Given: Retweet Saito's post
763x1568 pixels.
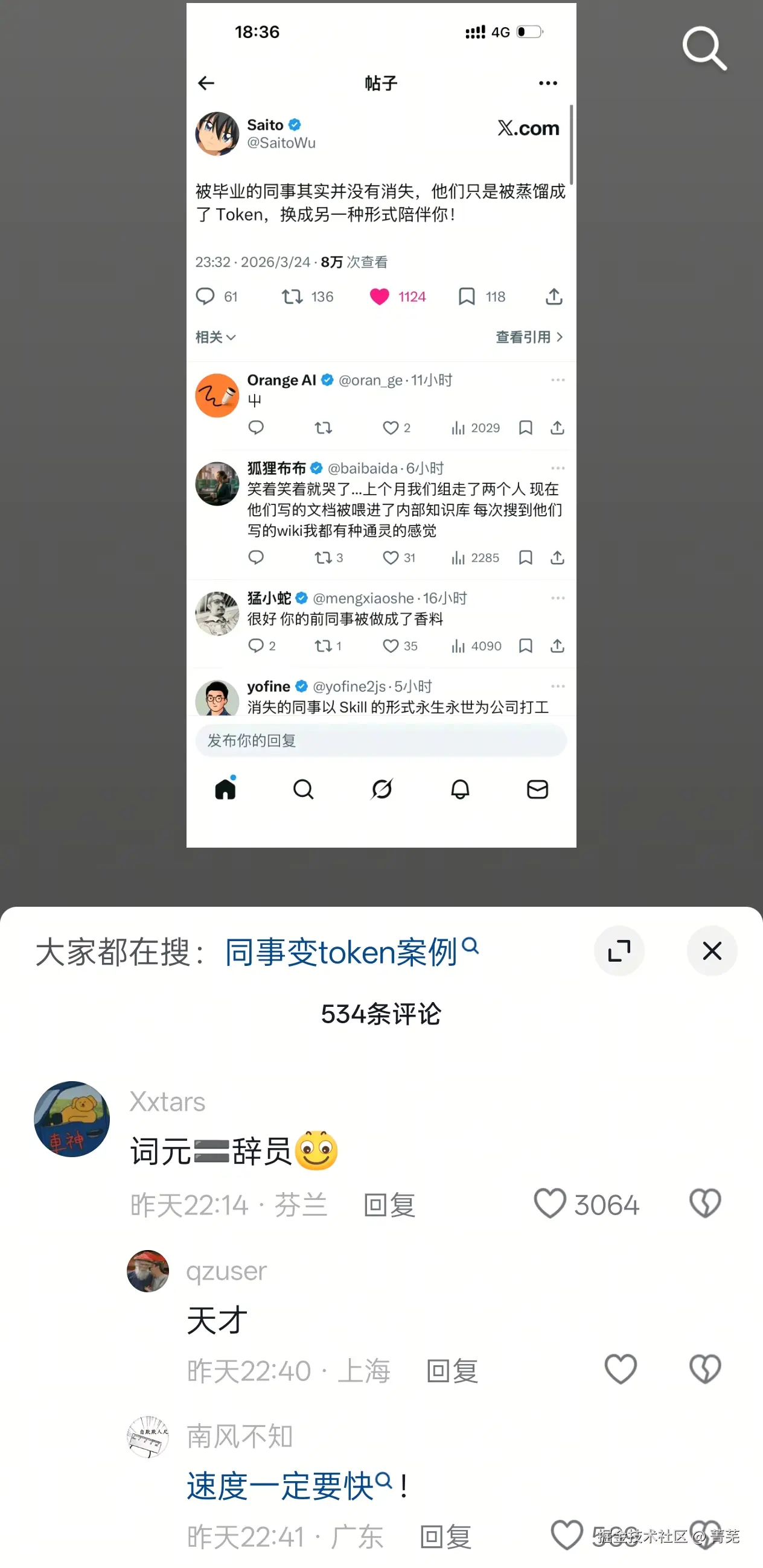Looking at the screenshot, I should coord(293,296).
